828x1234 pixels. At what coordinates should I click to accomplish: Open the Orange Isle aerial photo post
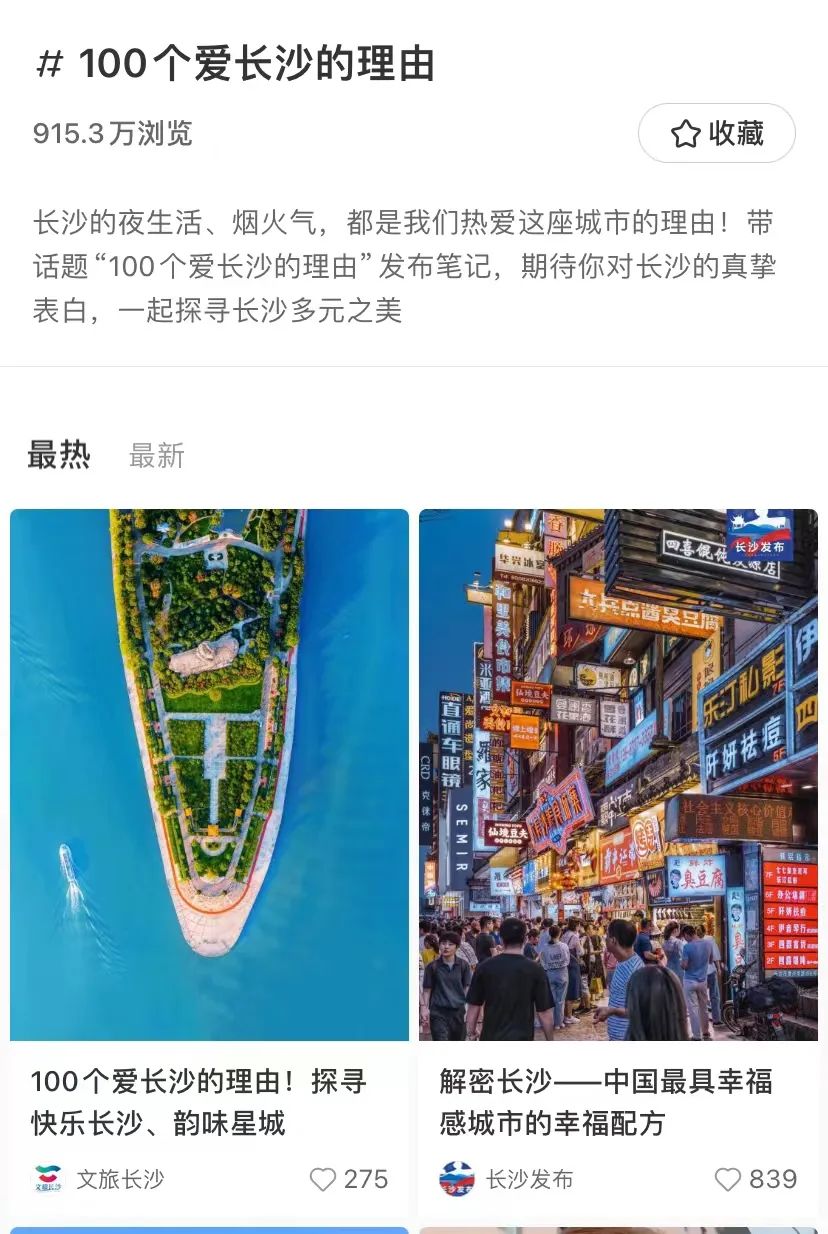pos(209,775)
